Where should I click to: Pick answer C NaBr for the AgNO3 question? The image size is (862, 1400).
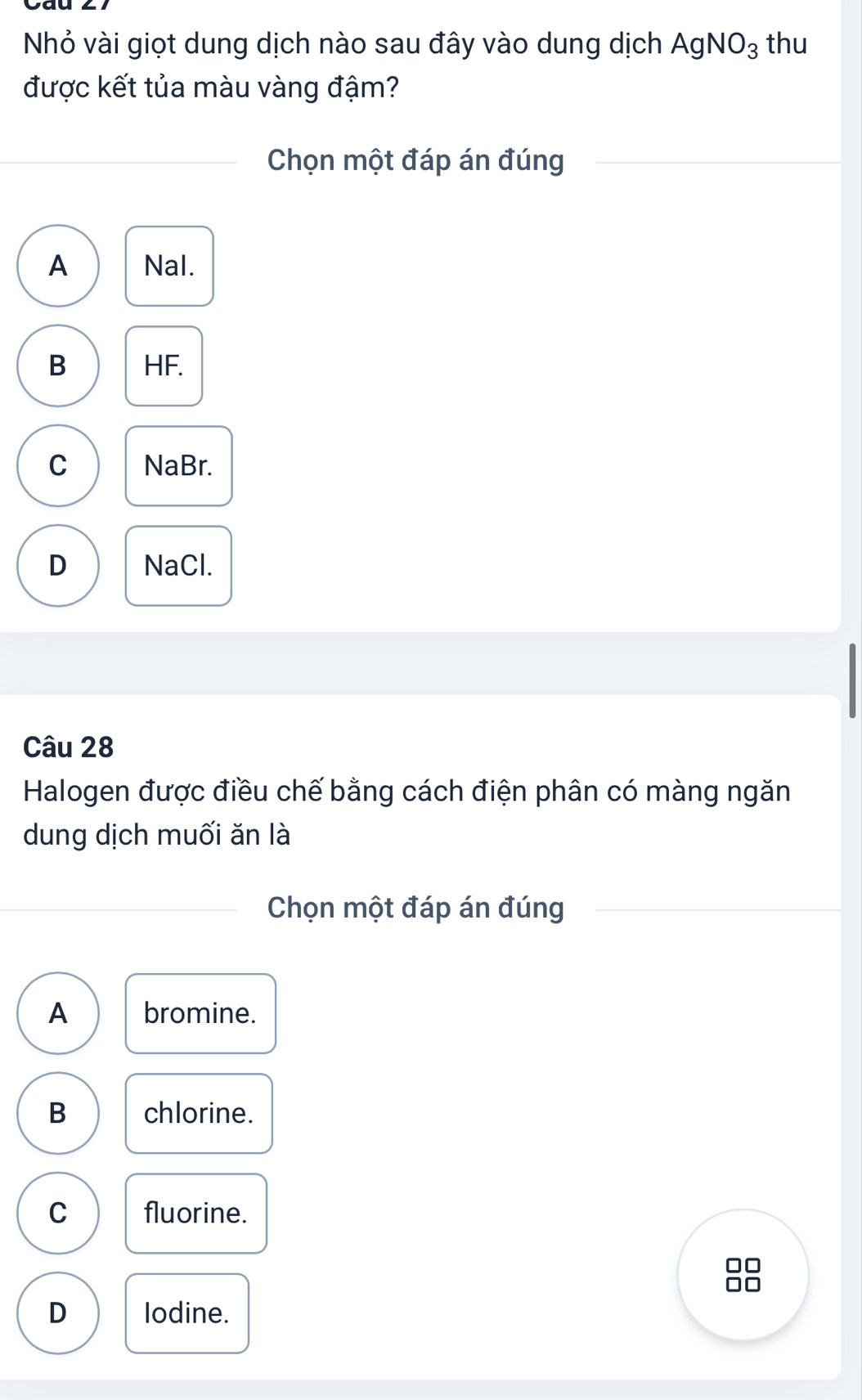(x=58, y=465)
